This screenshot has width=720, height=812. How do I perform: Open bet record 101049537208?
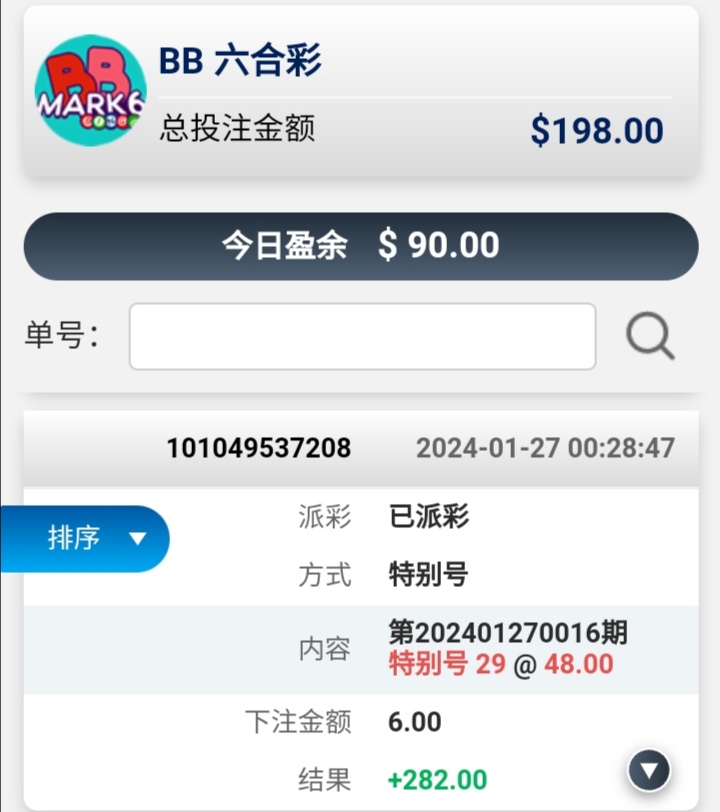click(259, 448)
